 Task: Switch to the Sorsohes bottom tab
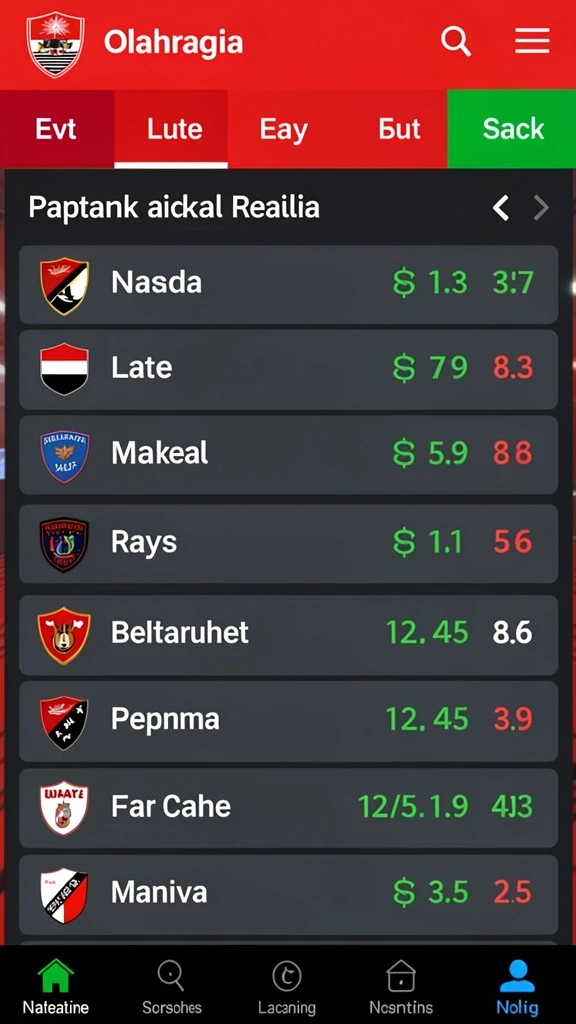pos(172,986)
